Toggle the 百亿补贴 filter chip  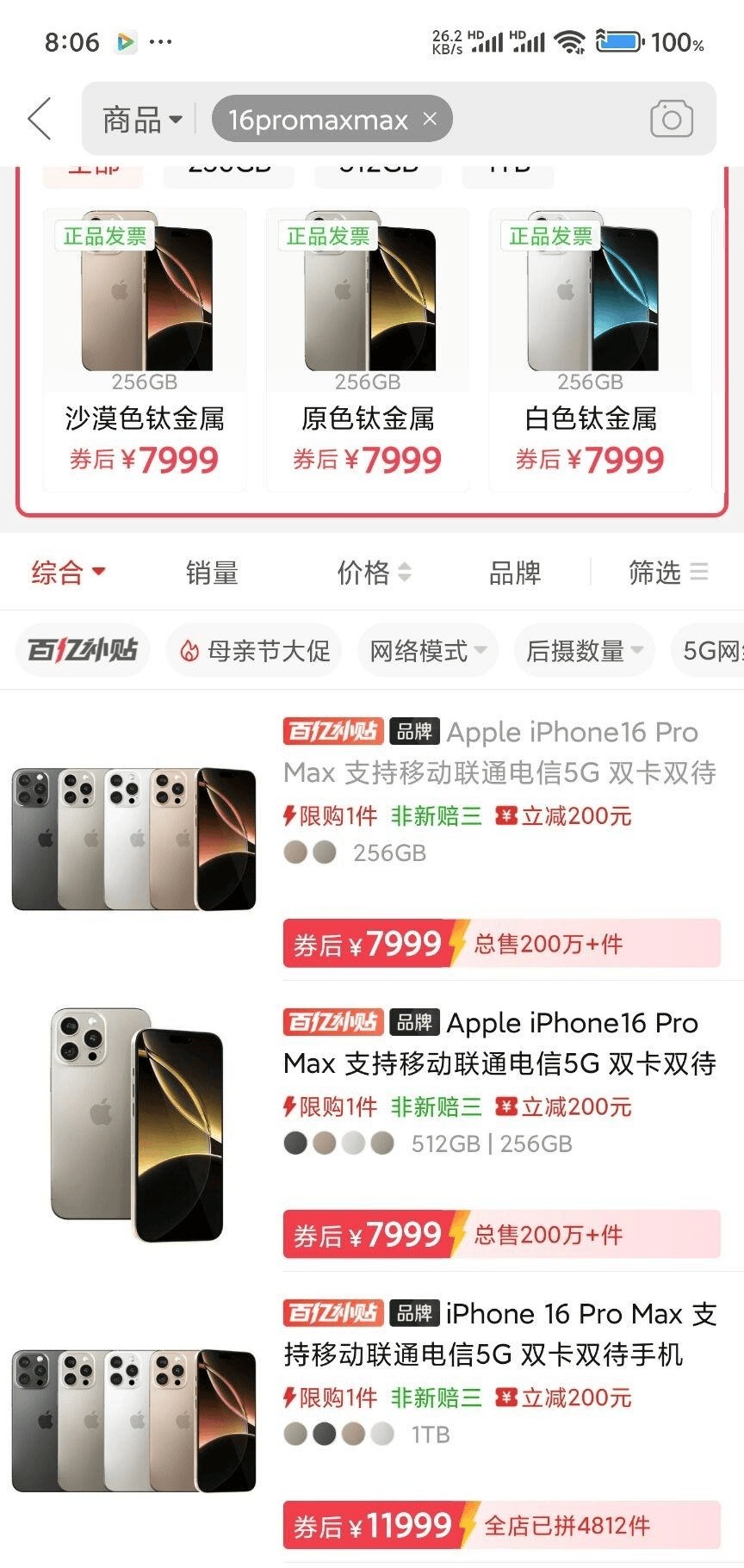point(82,650)
